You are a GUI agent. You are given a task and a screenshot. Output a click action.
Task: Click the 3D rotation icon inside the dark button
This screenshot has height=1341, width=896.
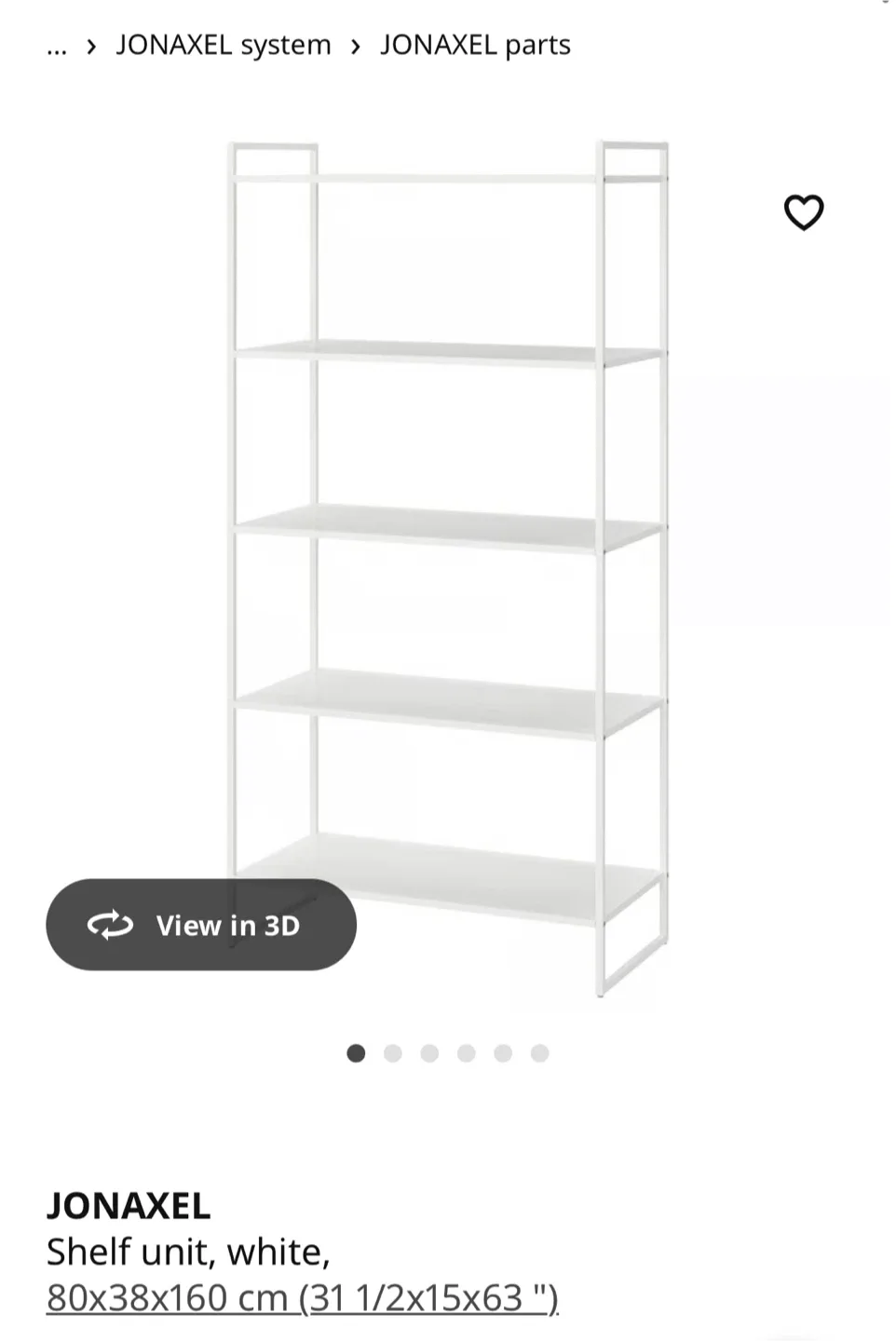coord(110,925)
